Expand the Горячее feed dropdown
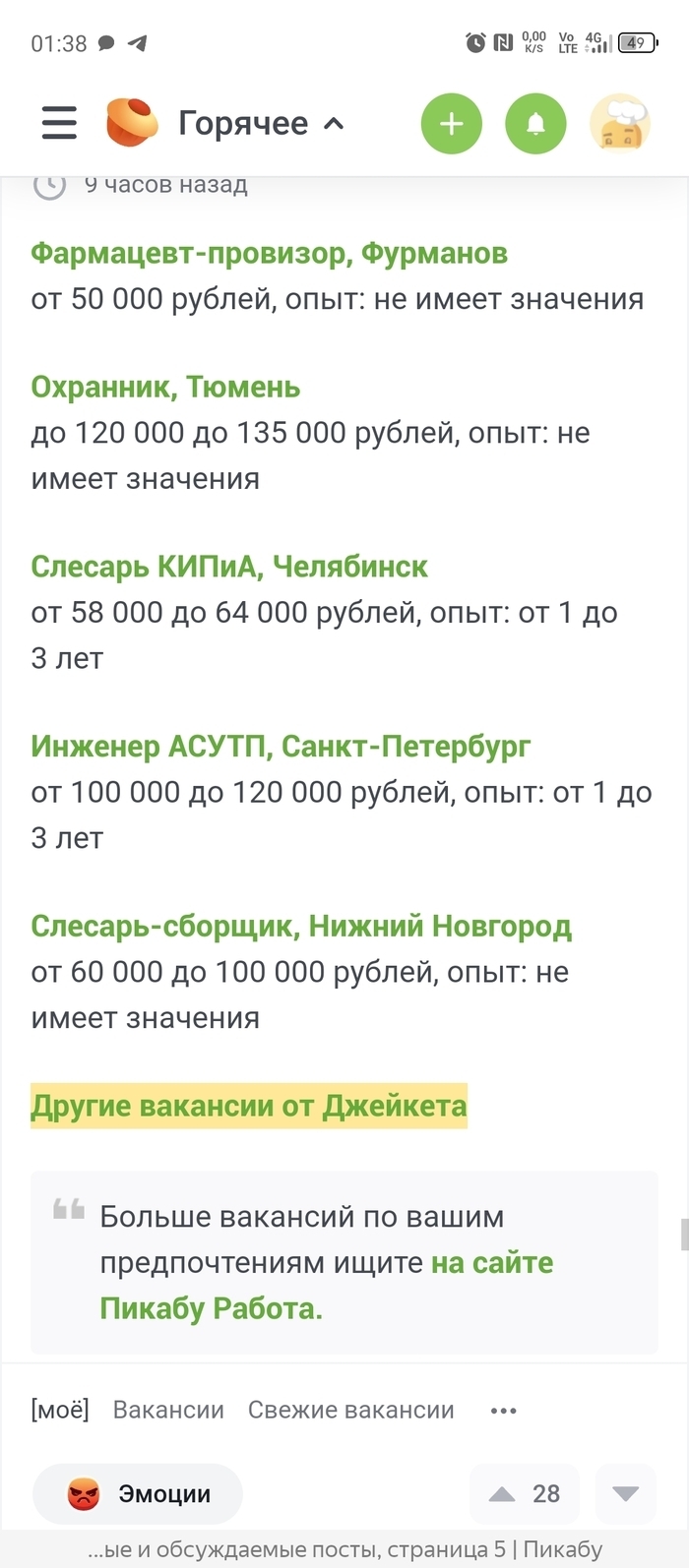The width and height of the screenshot is (689, 1568). click(262, 124)
